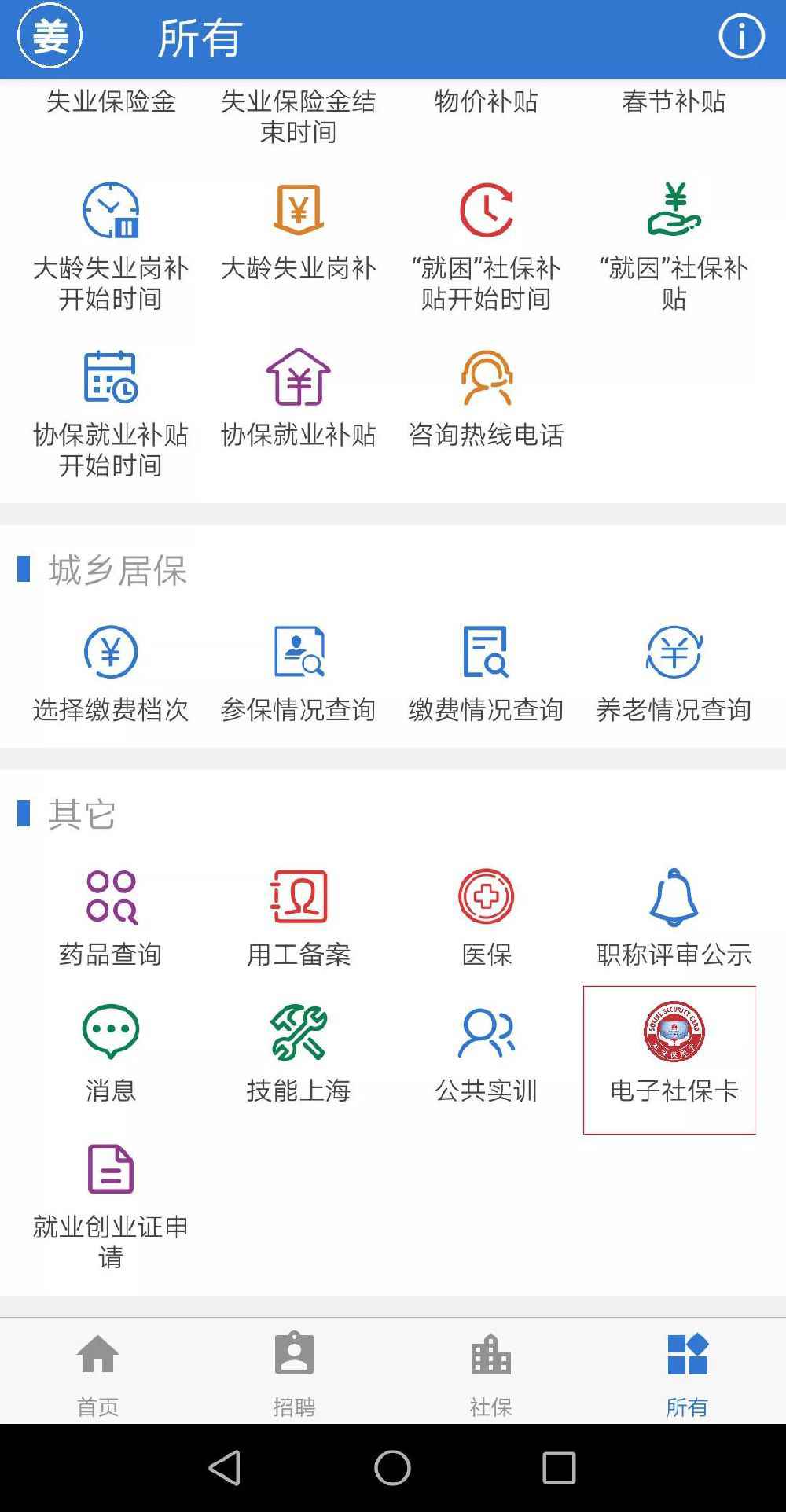Click the 失业保险金 unemployment benefit link
This screenshot has height=1512, width=786.
[111, 101]
